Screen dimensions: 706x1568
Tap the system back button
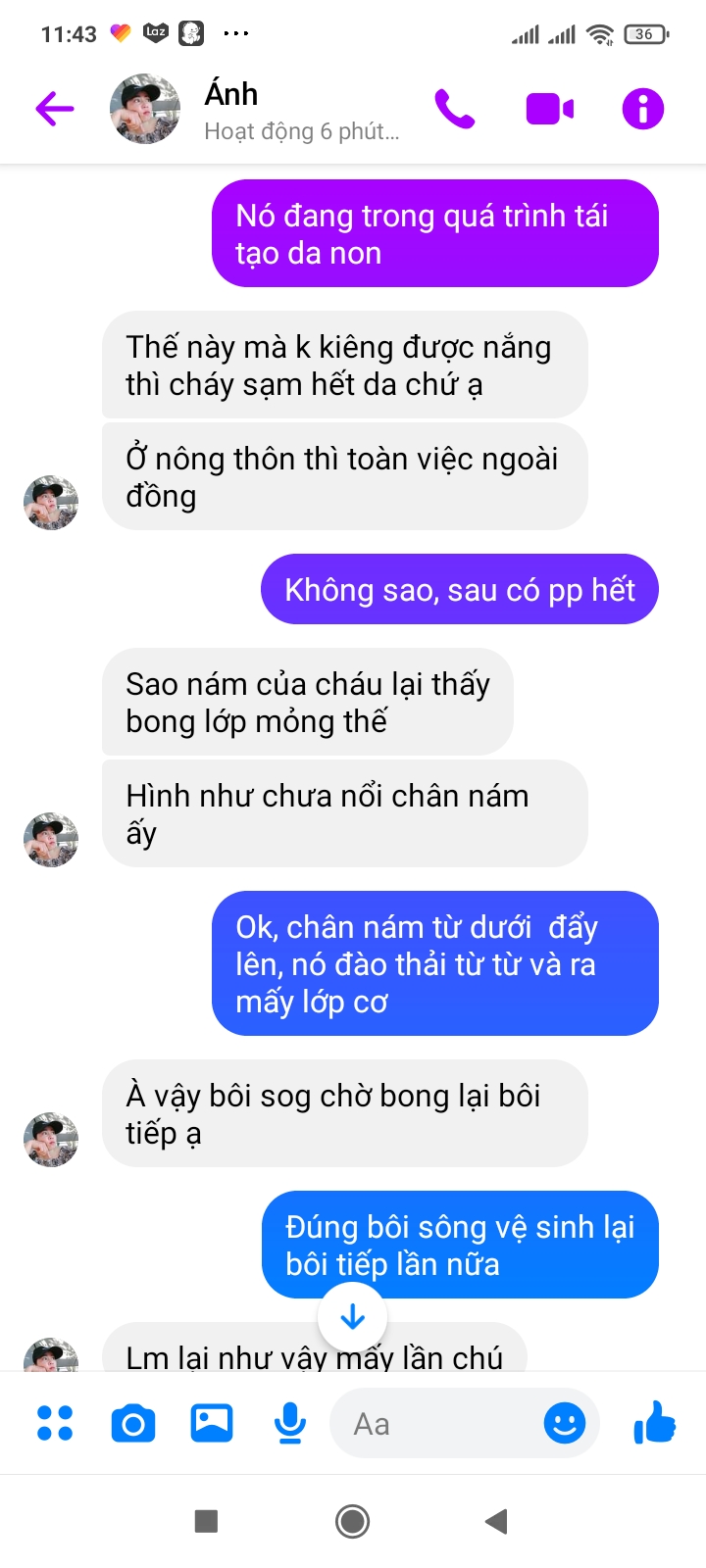[x=497, y=1521]
